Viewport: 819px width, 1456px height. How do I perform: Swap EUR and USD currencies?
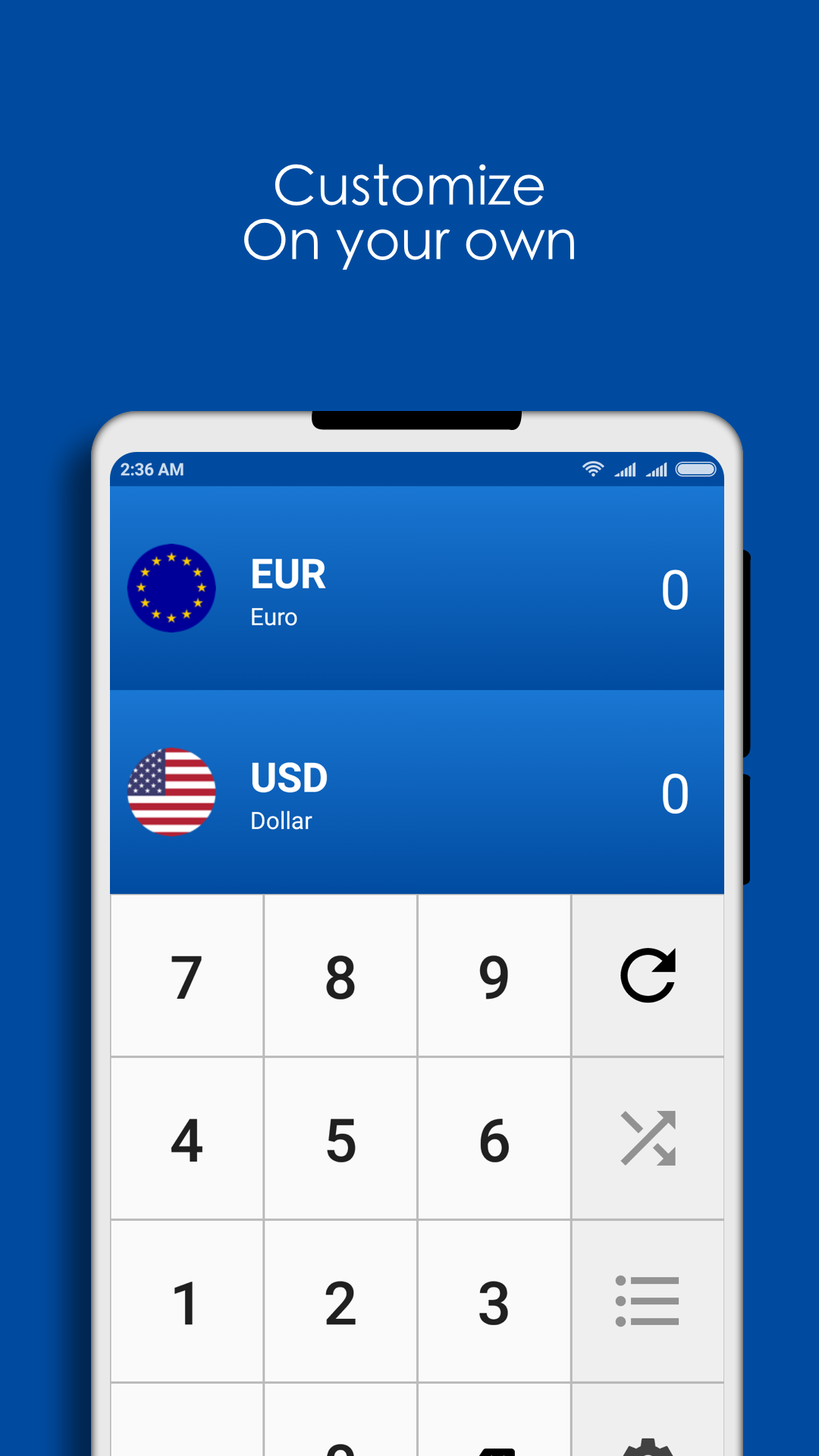tap(647, 1137)
